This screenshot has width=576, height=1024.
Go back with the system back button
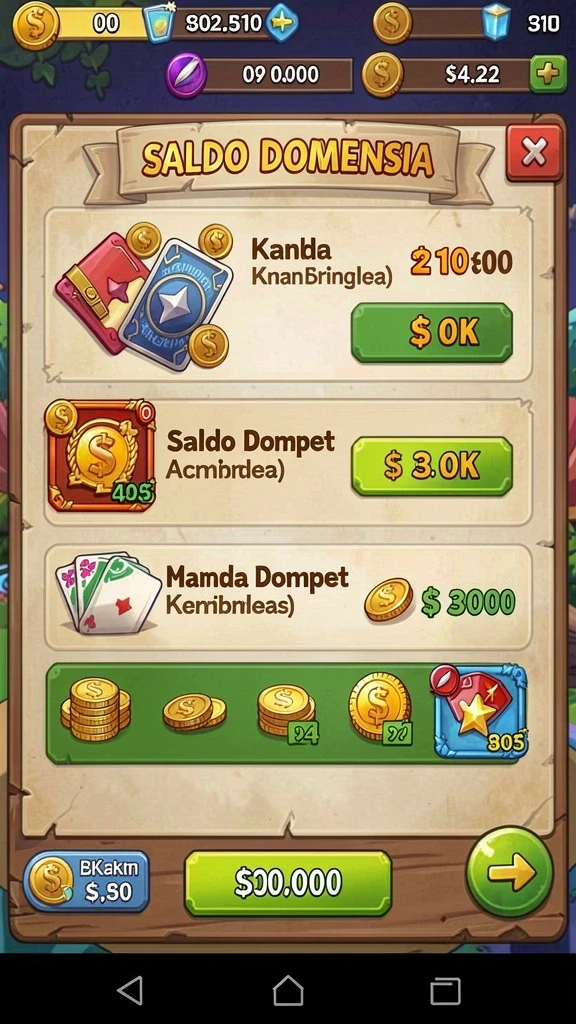[x=130, y=990]
